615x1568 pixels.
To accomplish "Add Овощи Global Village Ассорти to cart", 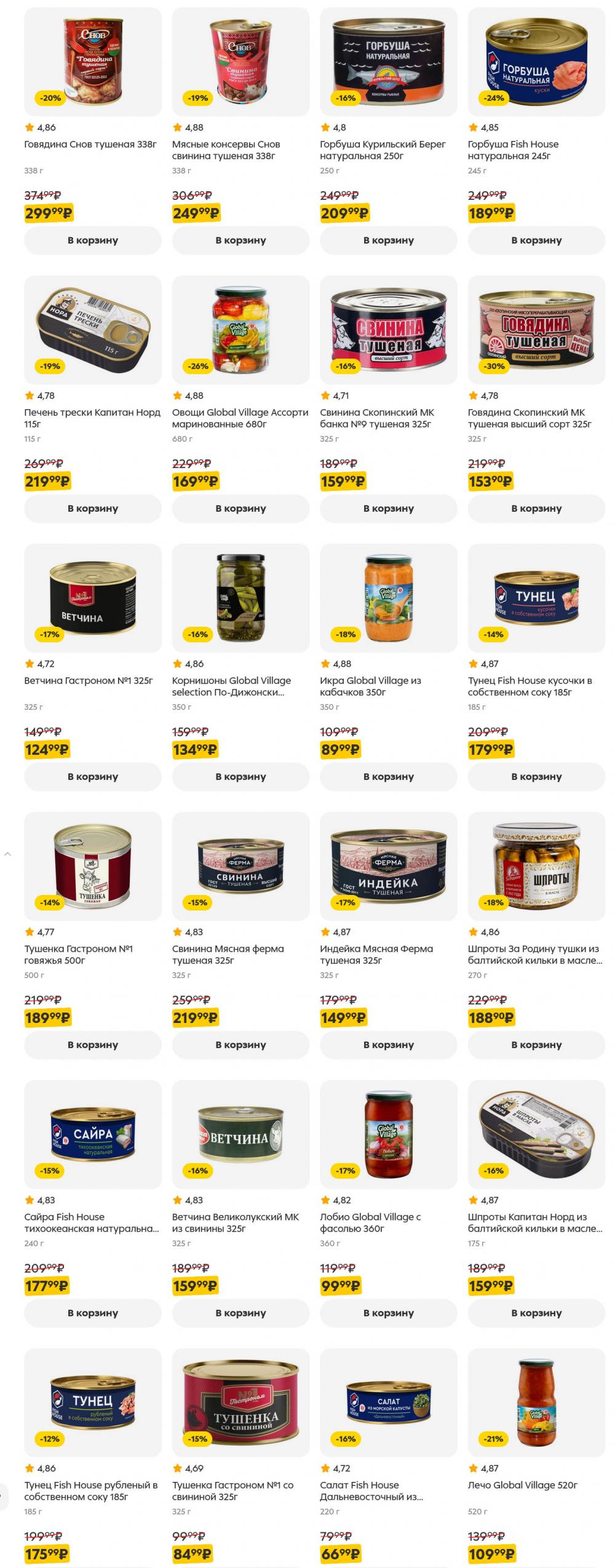I will click(240, 509).
